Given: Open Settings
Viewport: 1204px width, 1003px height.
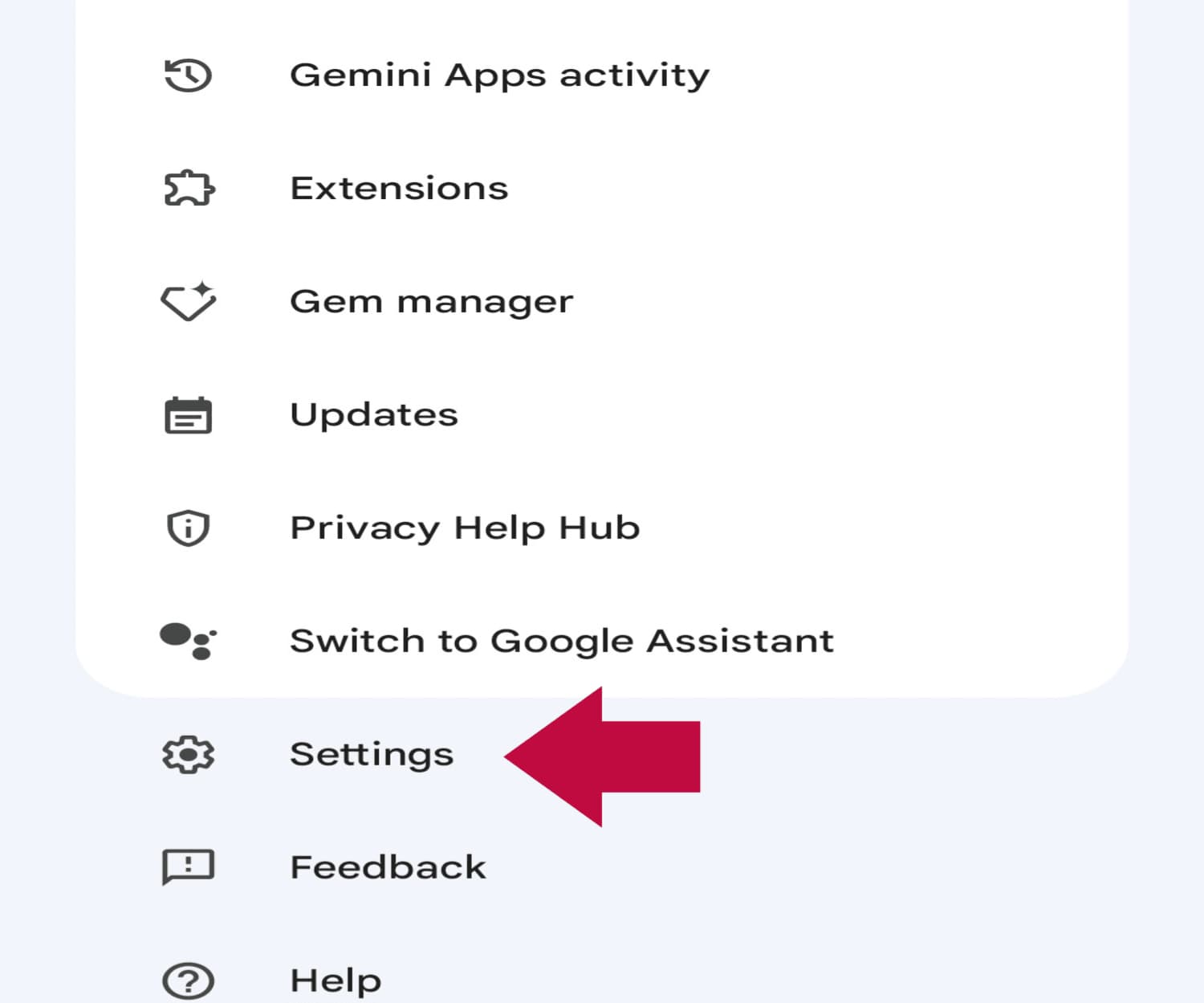Looking at the screenshot, I should [372, 755].
